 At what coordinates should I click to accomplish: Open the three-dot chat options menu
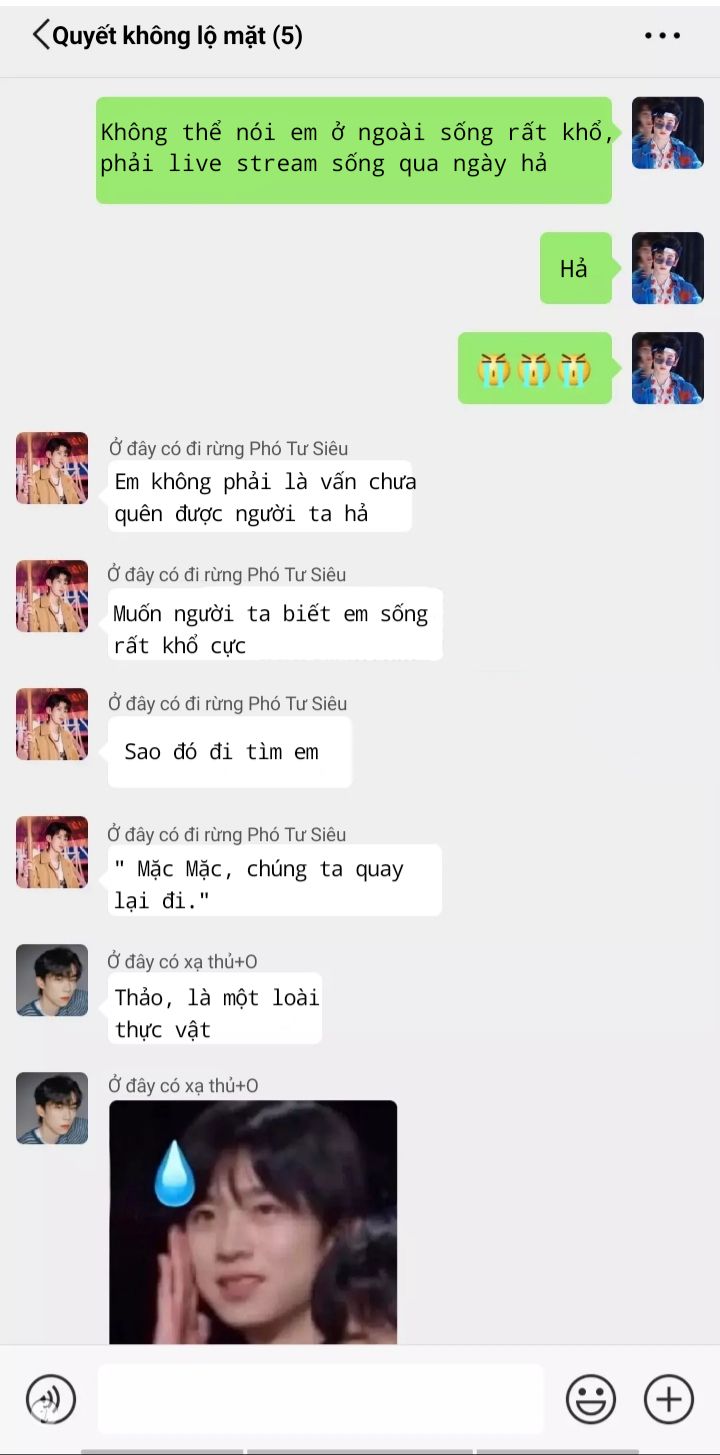[x=662, y=36]
